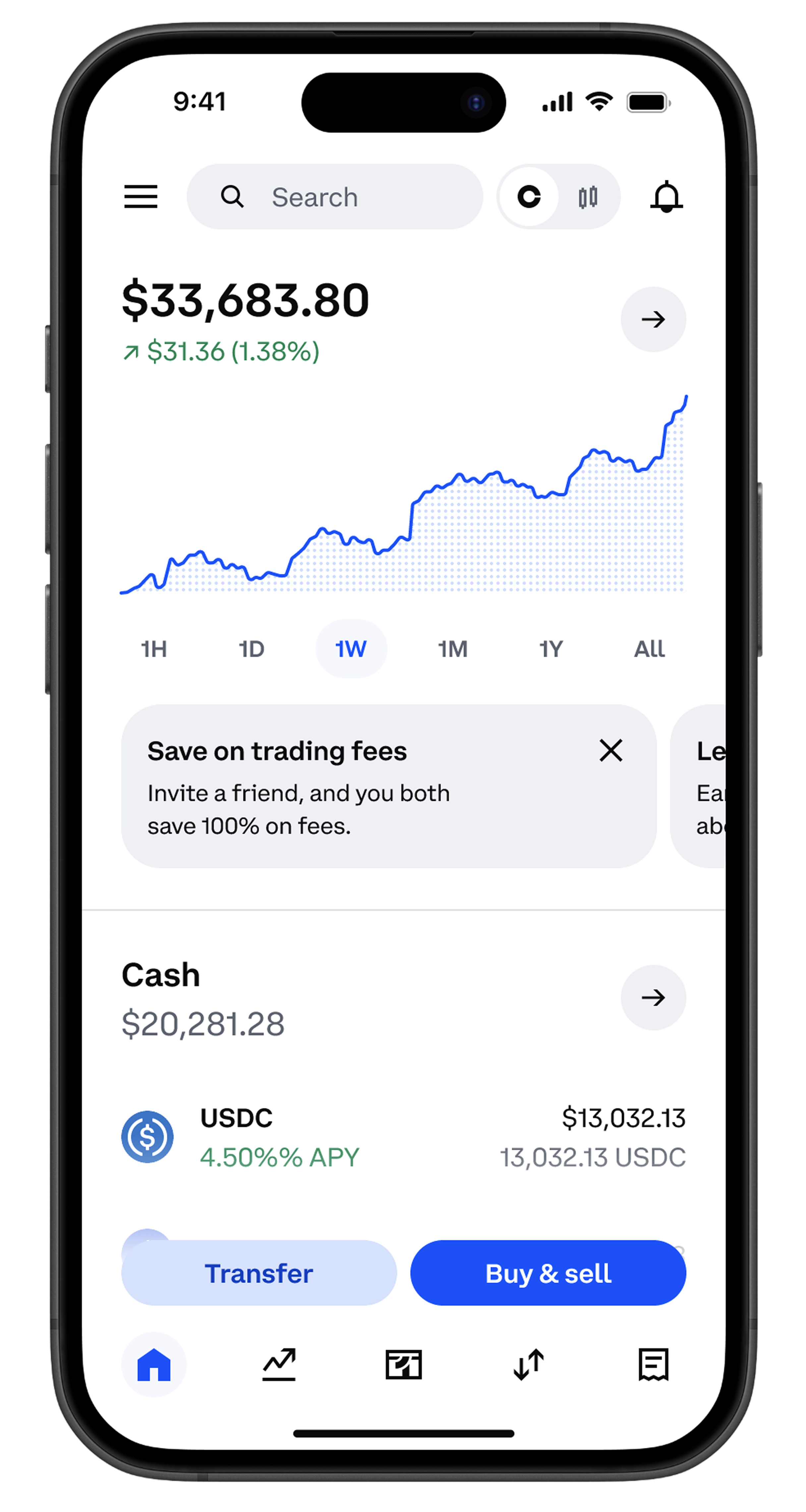Open portfolio details arrow beside balance

pyautogui.click(x=653, y=319)
